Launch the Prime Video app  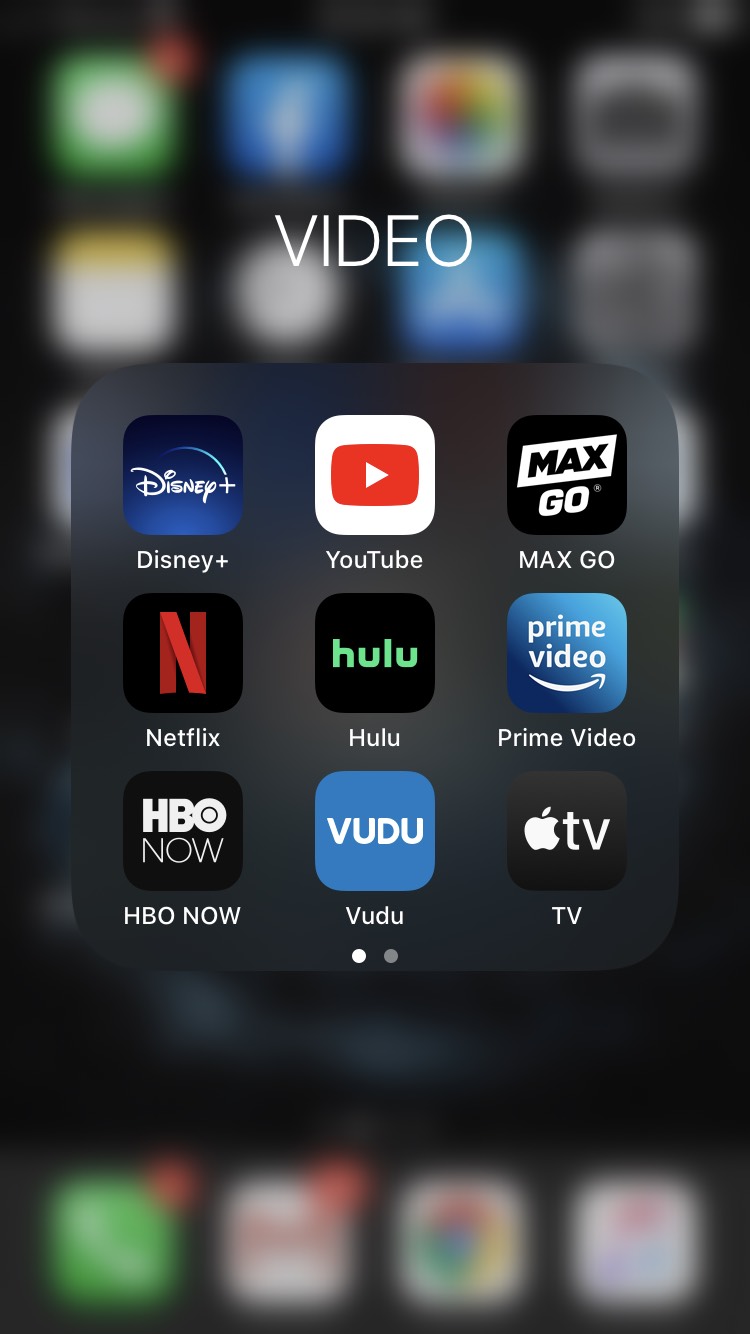point(567,653)
